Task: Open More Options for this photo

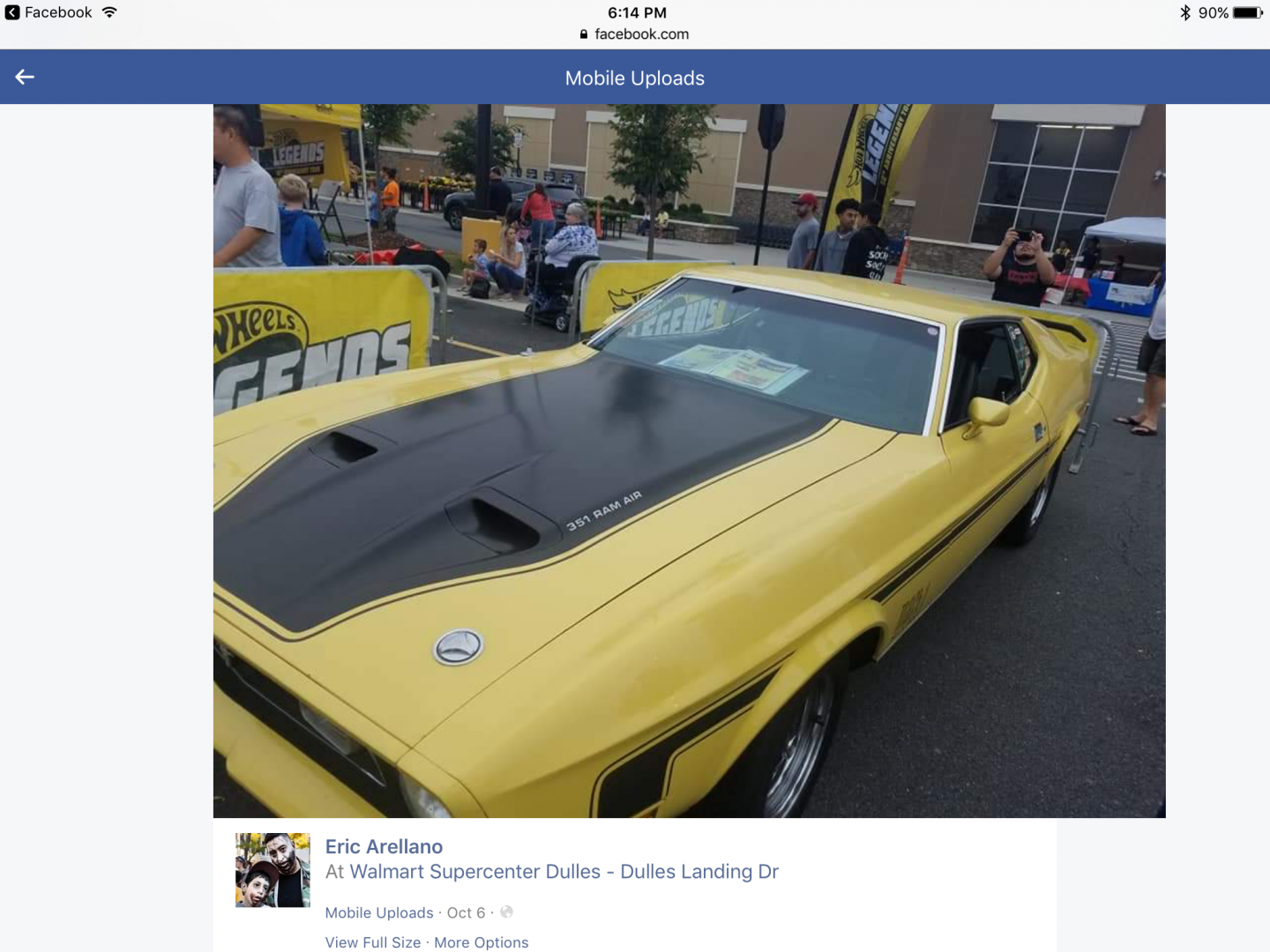Action: (481, 942)
